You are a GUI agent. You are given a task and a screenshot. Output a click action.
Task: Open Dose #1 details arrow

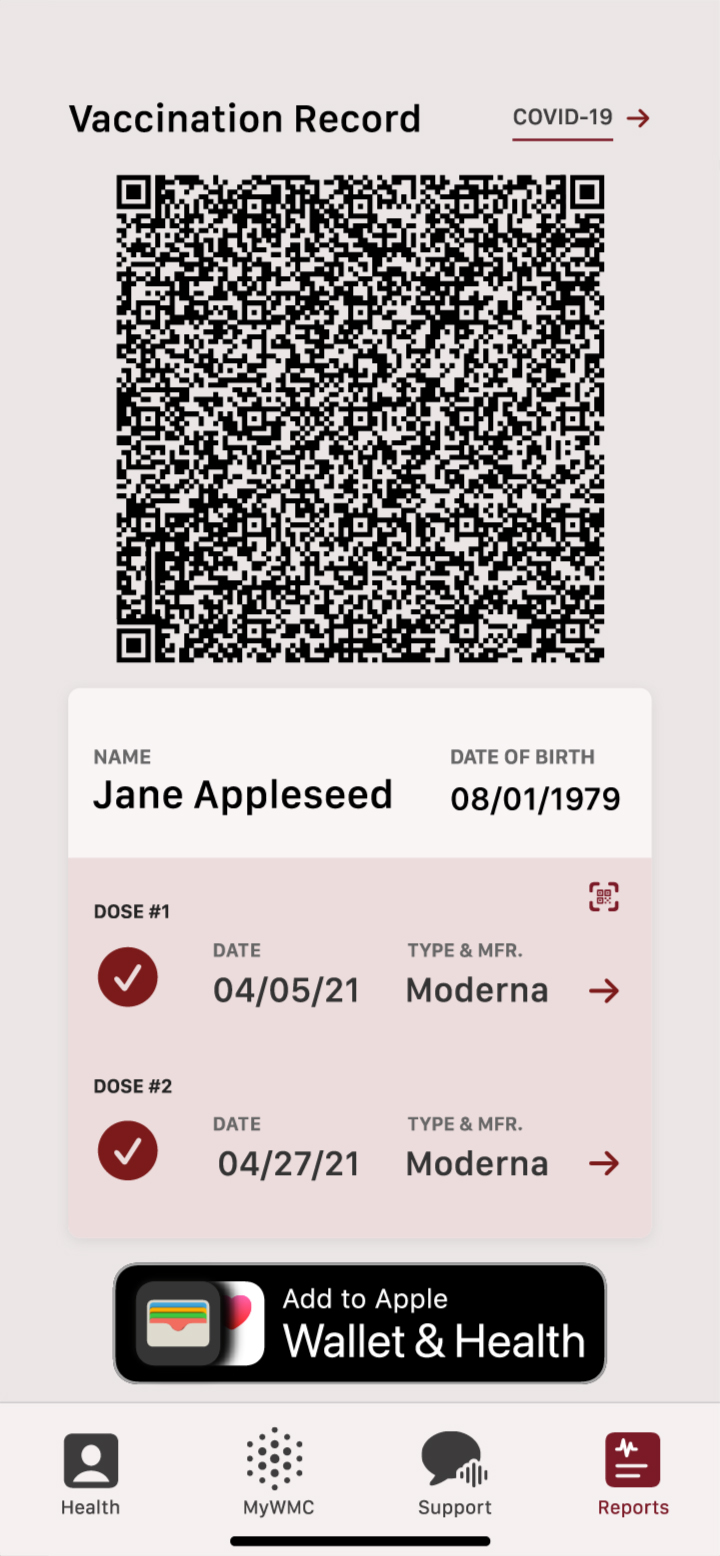[x=604, y=991]
